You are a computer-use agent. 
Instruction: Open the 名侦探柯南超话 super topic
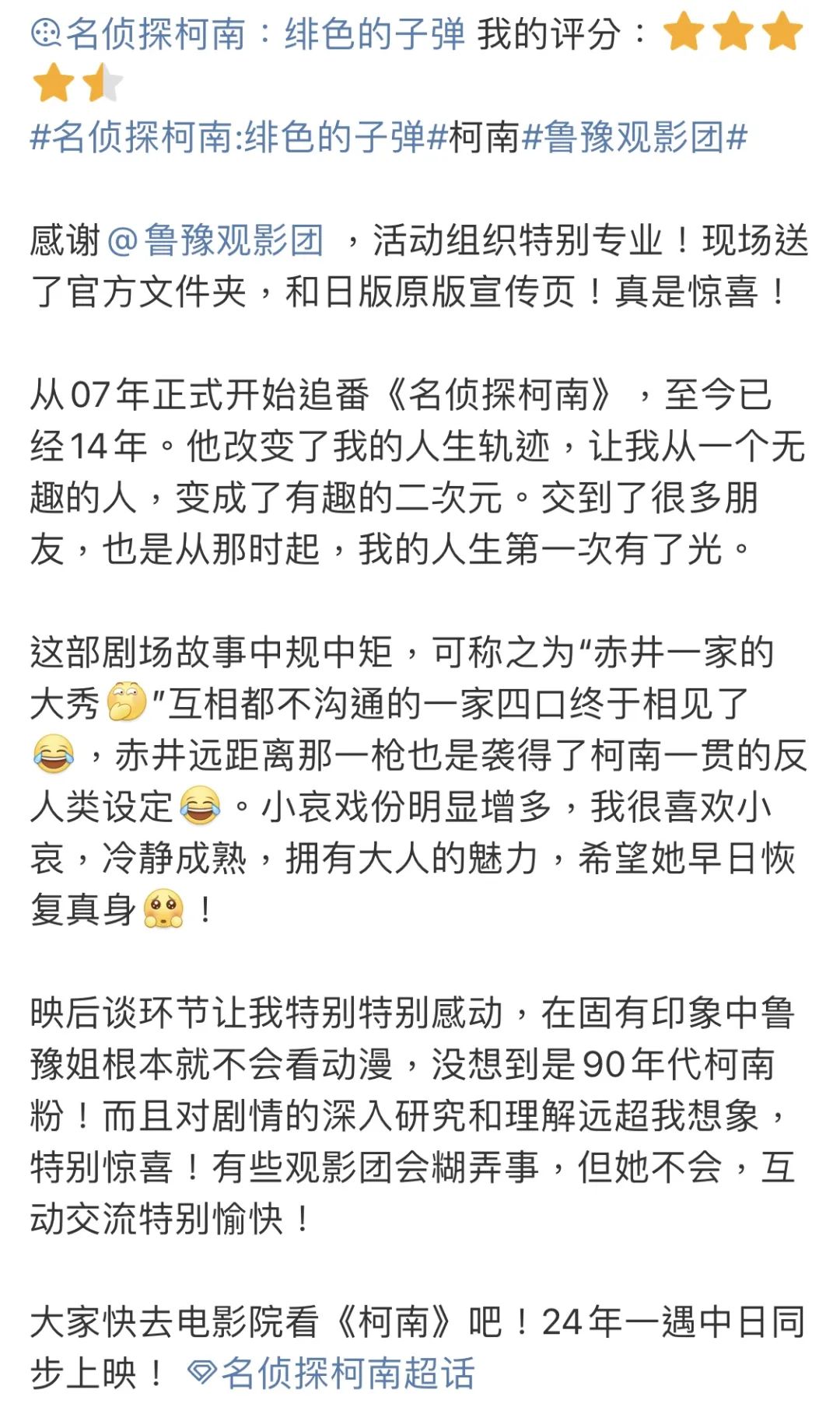333,1373
